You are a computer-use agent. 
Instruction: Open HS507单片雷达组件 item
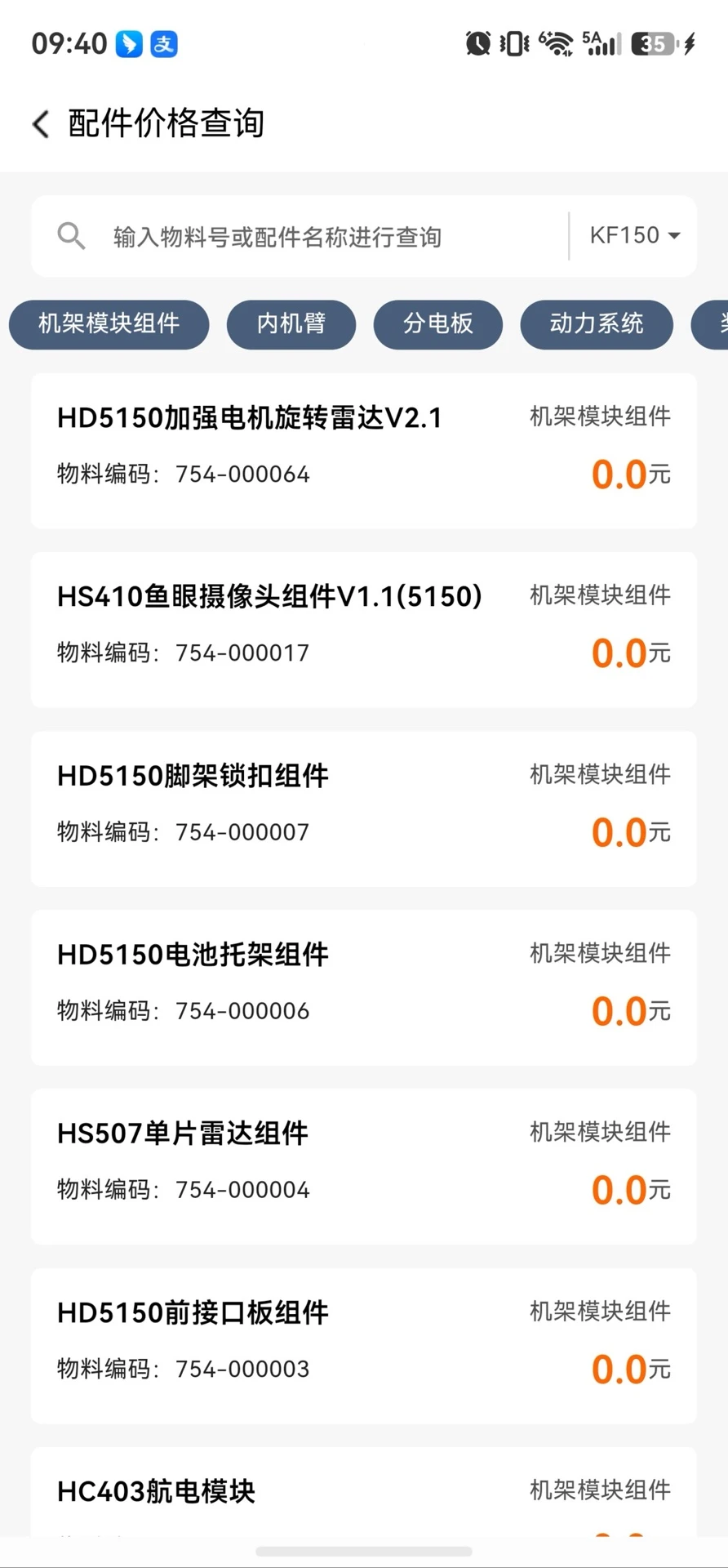[x=364, y=1166]
